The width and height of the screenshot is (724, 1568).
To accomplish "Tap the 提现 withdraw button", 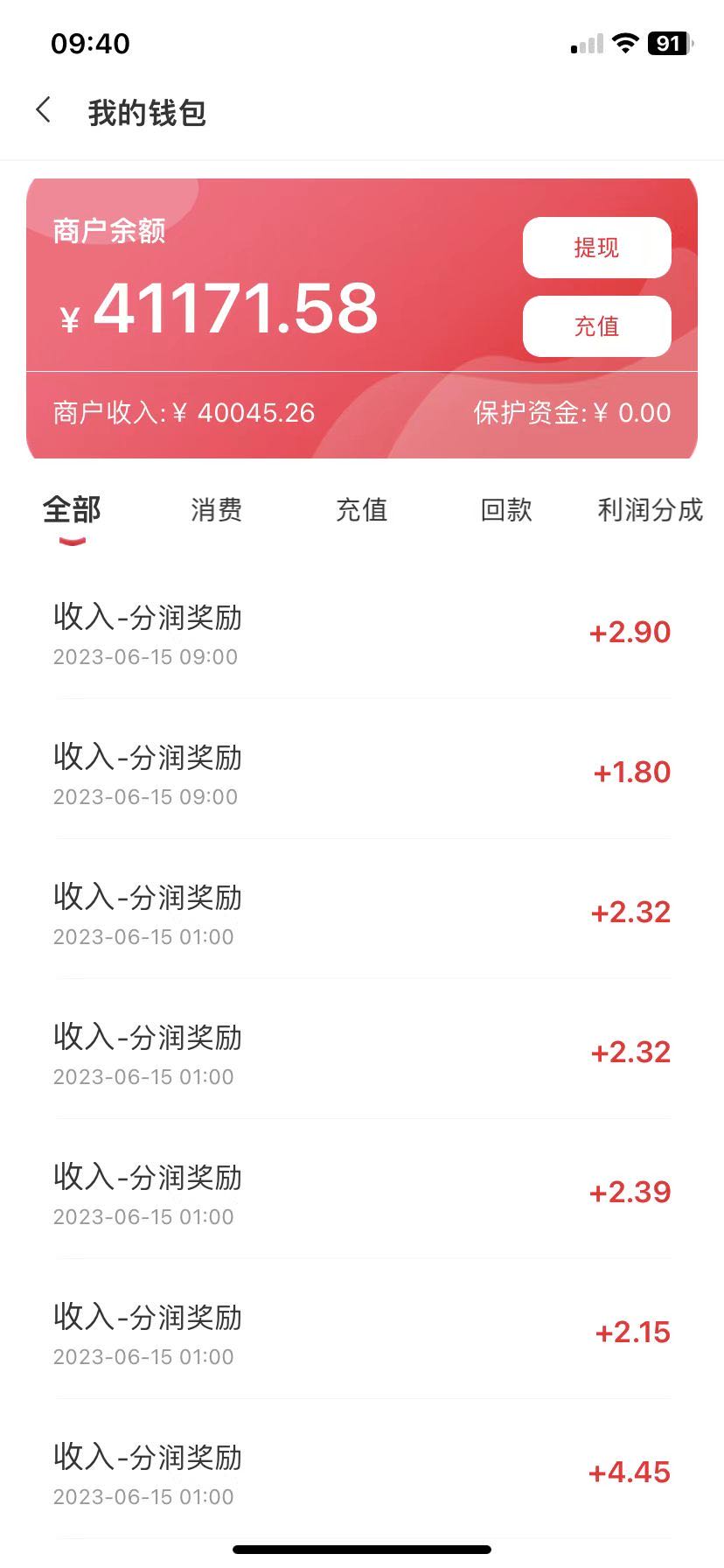I will (596, 248).
